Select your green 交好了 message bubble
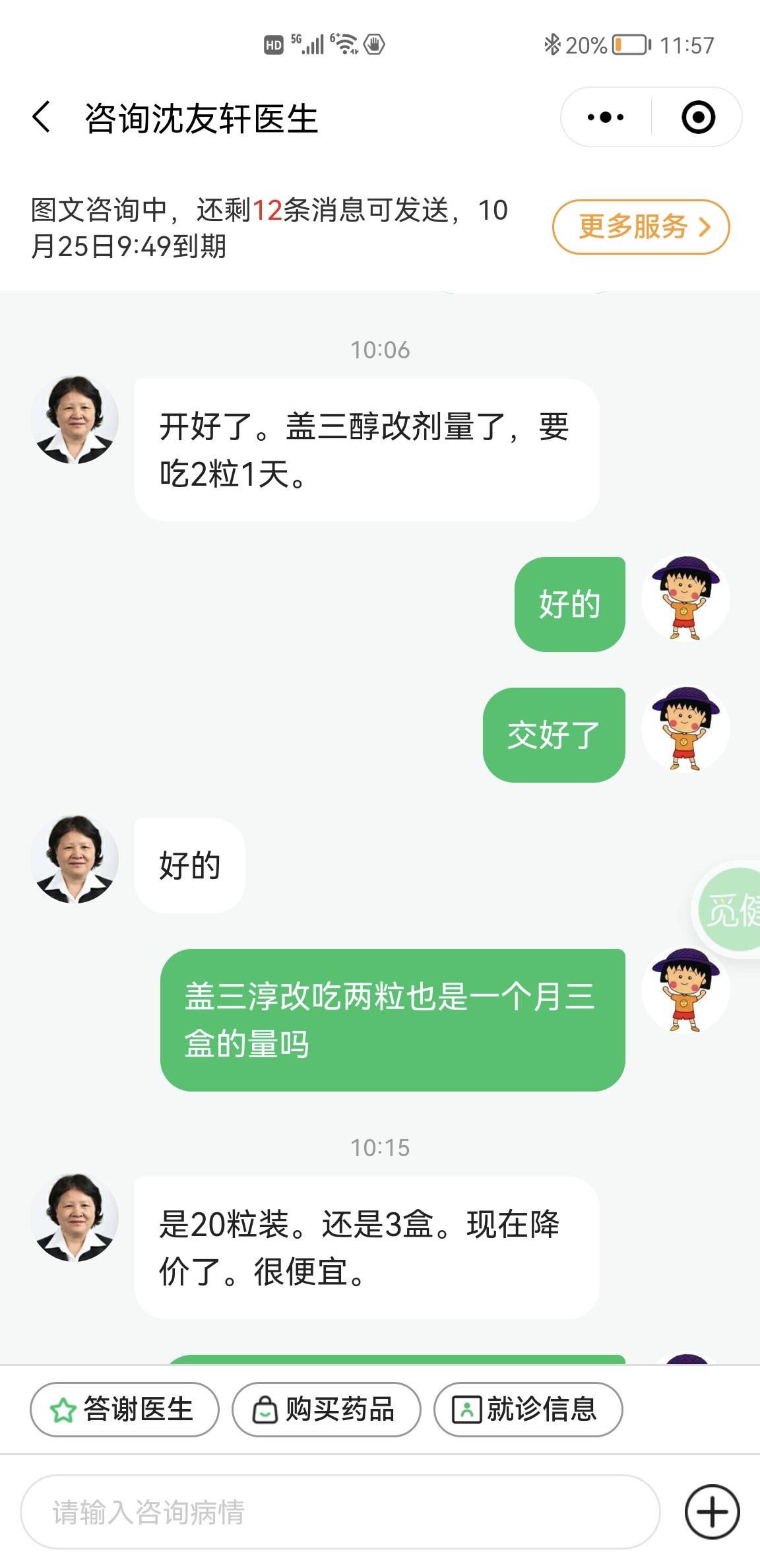The width and height of the screenshot is (760, 1568). 554,735
